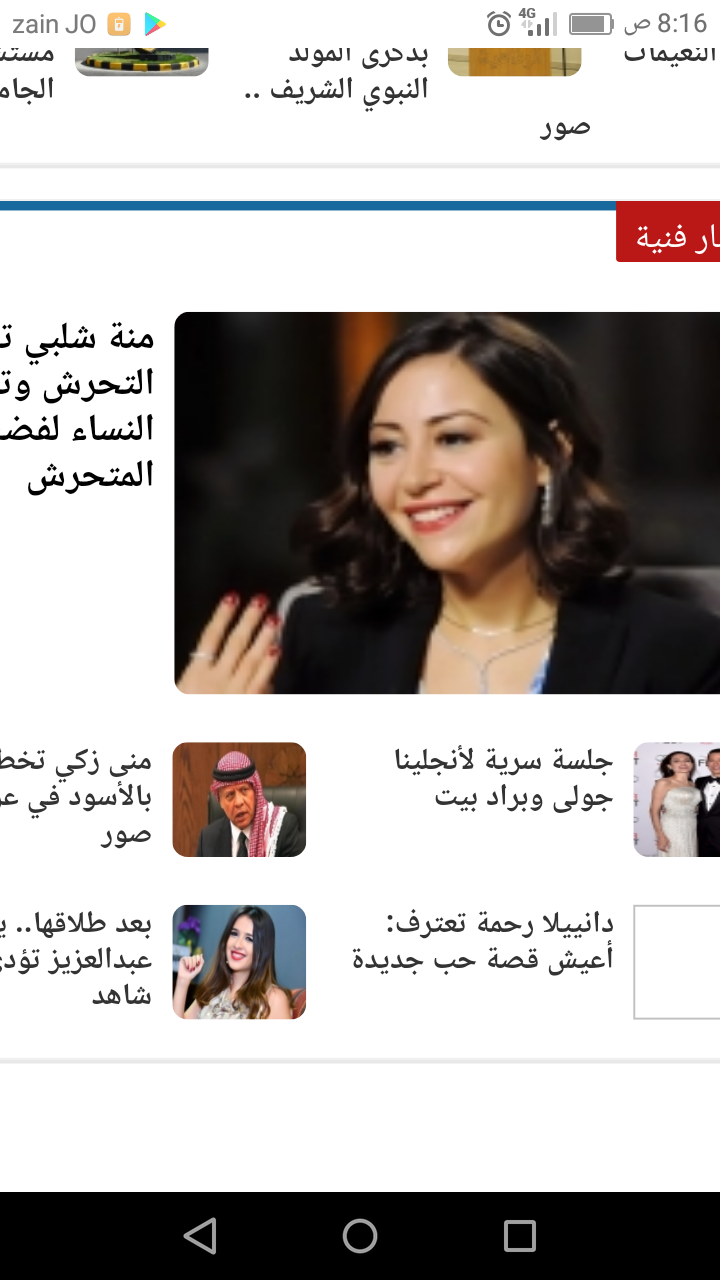This screenshot has height=1280, width=720.
Task: Go back using the system back button
Action: (200, 1236)
